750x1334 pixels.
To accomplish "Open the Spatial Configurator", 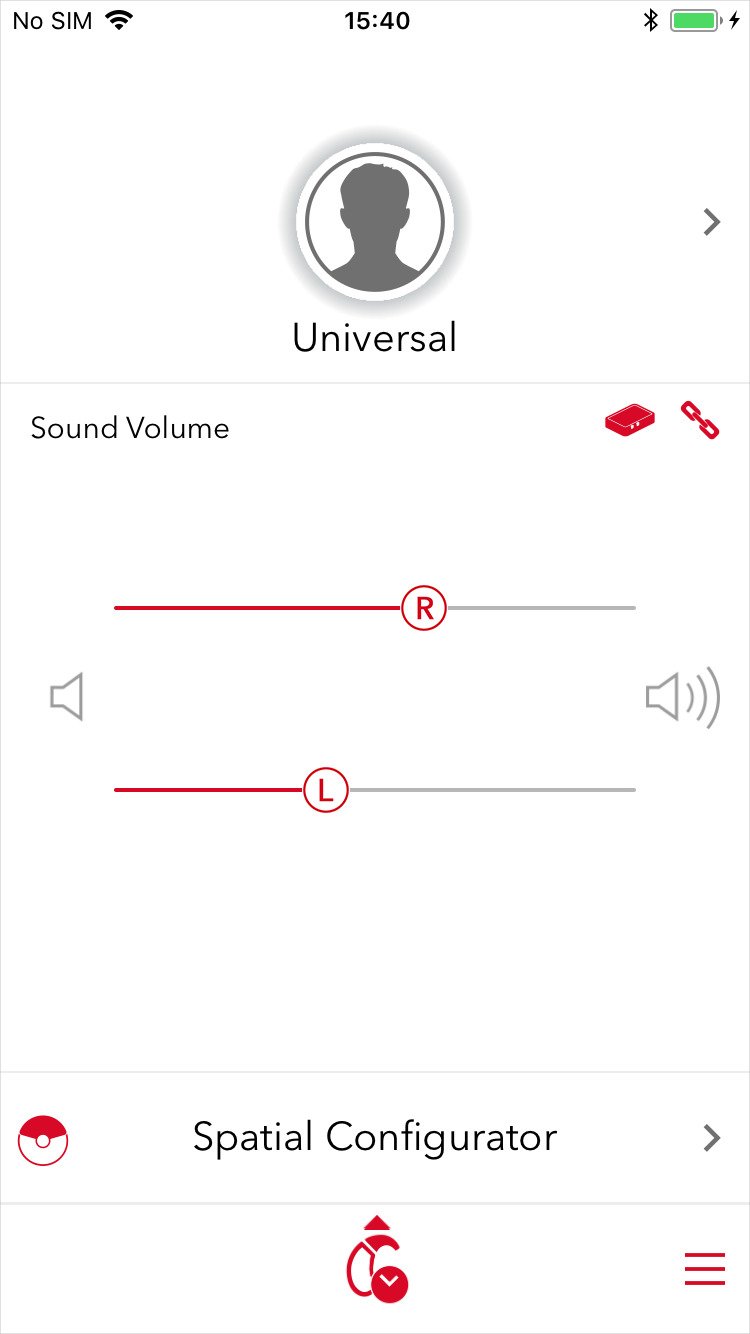I will tap(375, 1137).
